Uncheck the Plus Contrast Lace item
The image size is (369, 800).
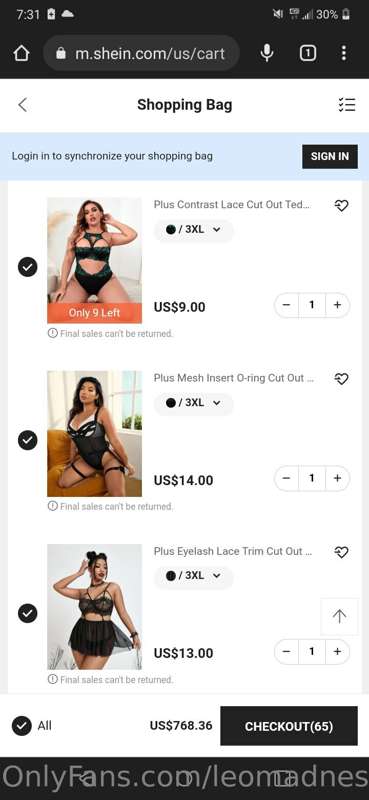[28, 267]
